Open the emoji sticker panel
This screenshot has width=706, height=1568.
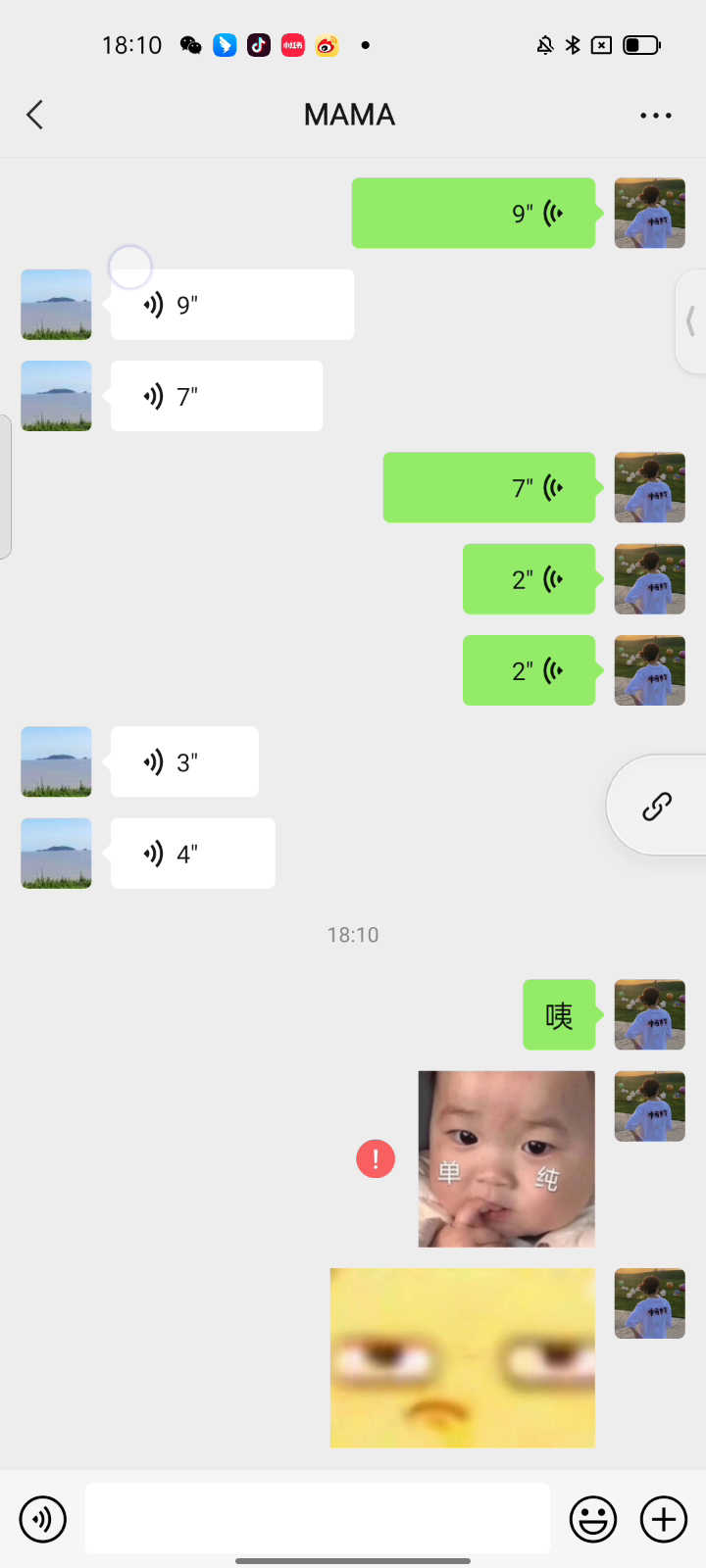click(x=593, y=1519)
